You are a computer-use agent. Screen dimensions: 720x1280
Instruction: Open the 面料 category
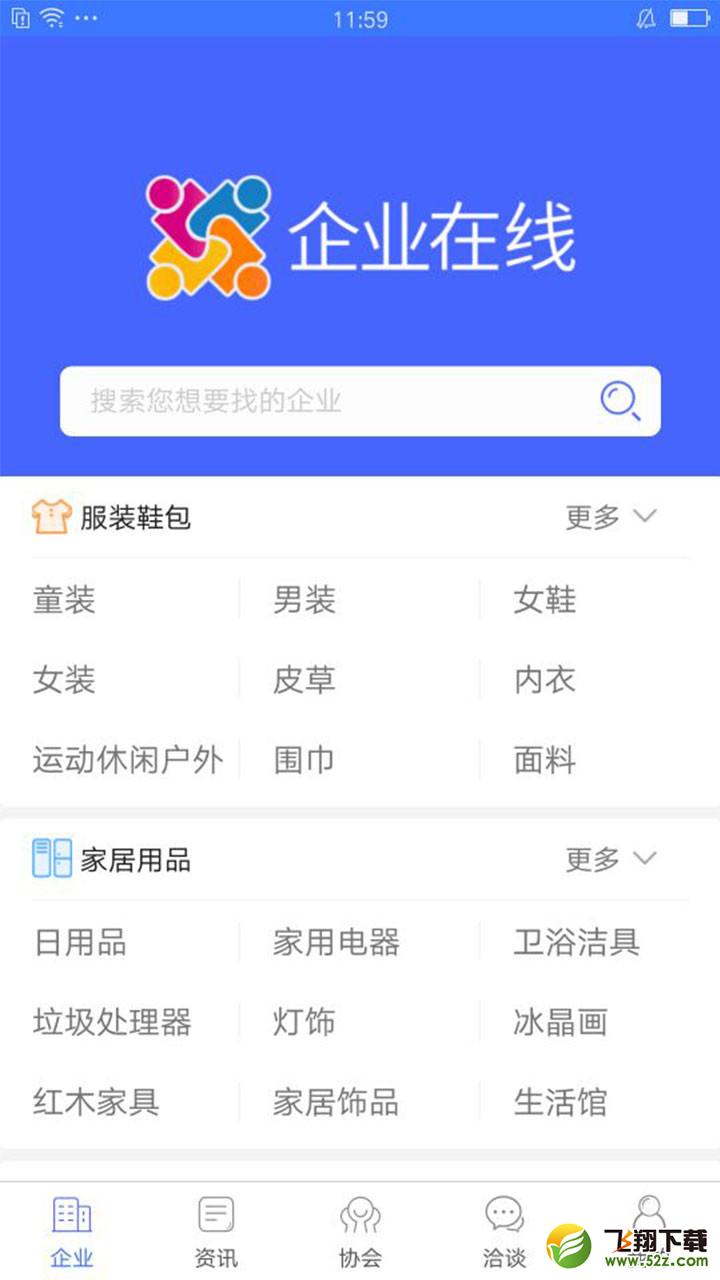pyautogui.click(x=545, y=760)
